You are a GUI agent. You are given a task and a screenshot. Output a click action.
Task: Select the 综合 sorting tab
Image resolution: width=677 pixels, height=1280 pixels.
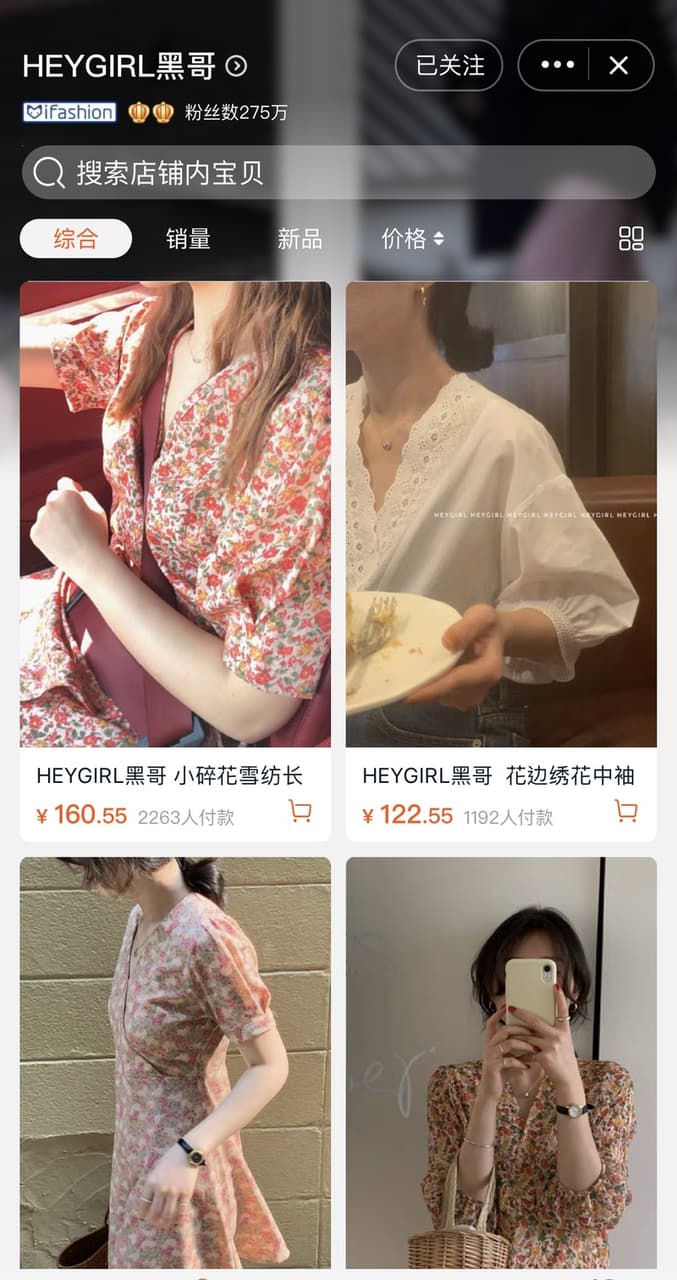point(76,238)
